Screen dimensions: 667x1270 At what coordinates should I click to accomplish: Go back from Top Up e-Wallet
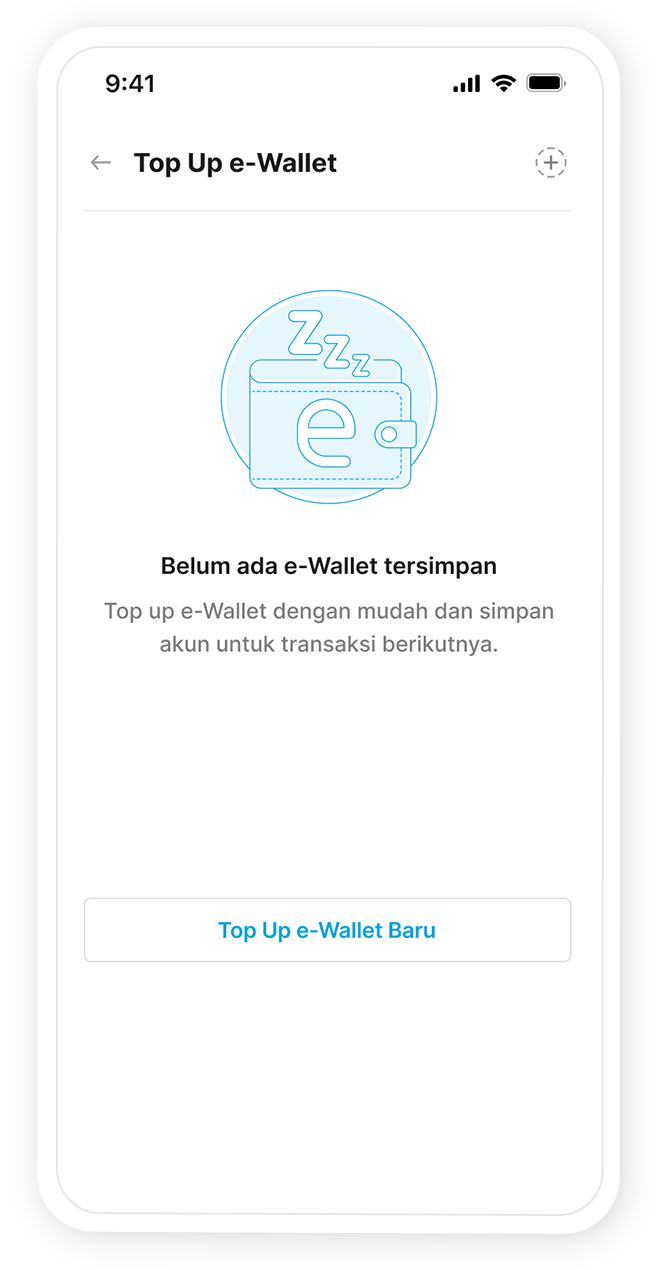pyautogui.click(x=100, y=163)
